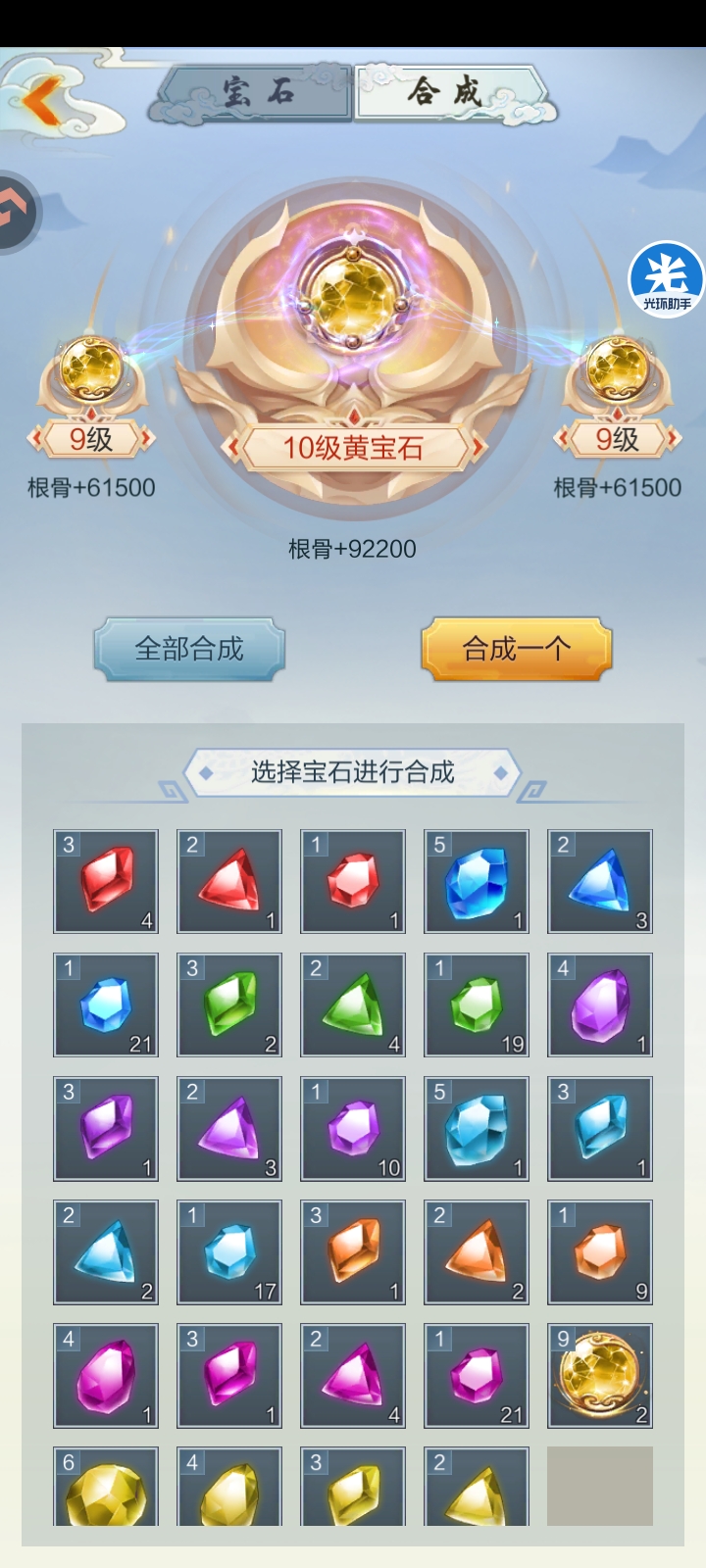This screenshot has height=1568, width=706.
Task: Select the level 6 yellow gem
Action: 106,1490
